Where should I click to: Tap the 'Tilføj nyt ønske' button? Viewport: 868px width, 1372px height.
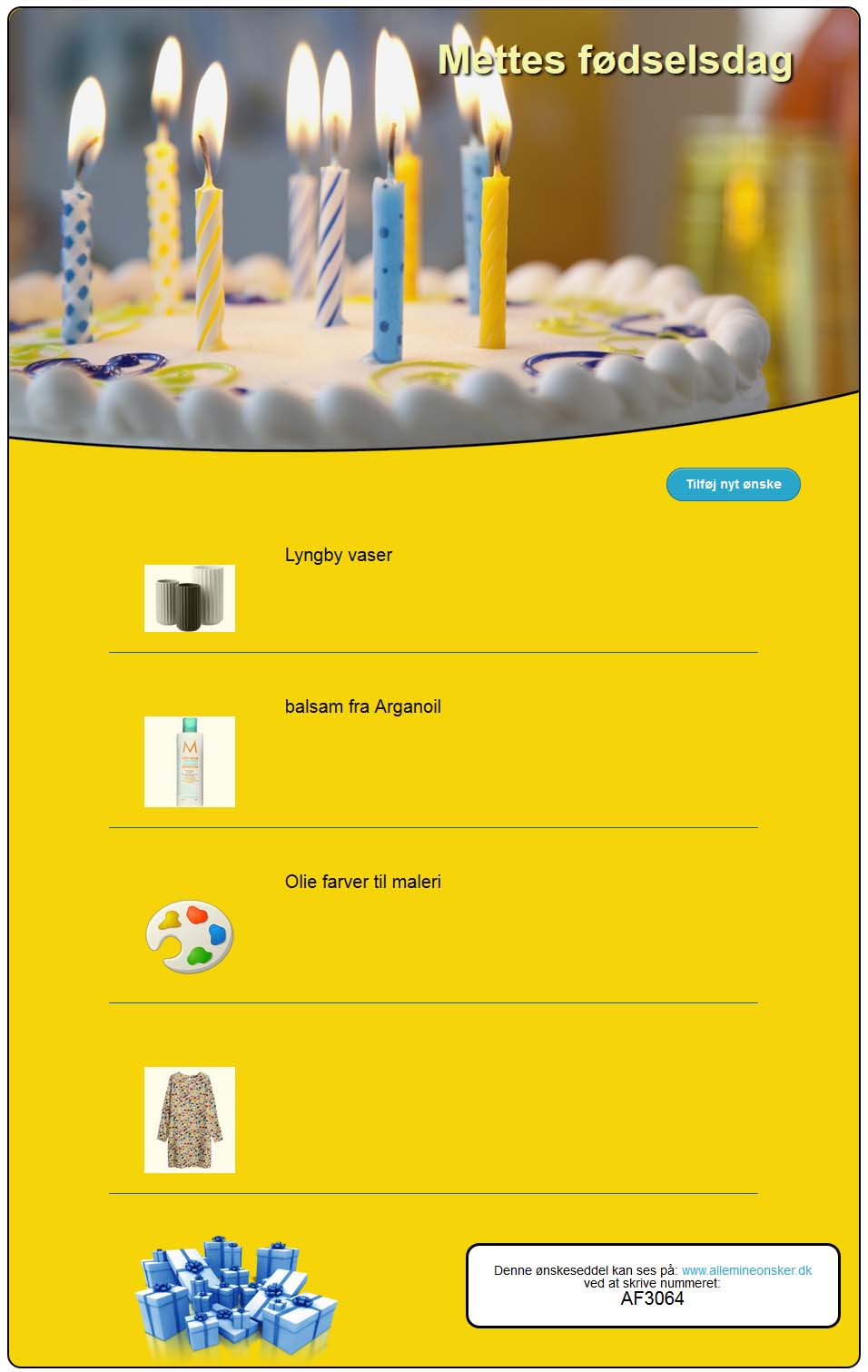point(733,484)
